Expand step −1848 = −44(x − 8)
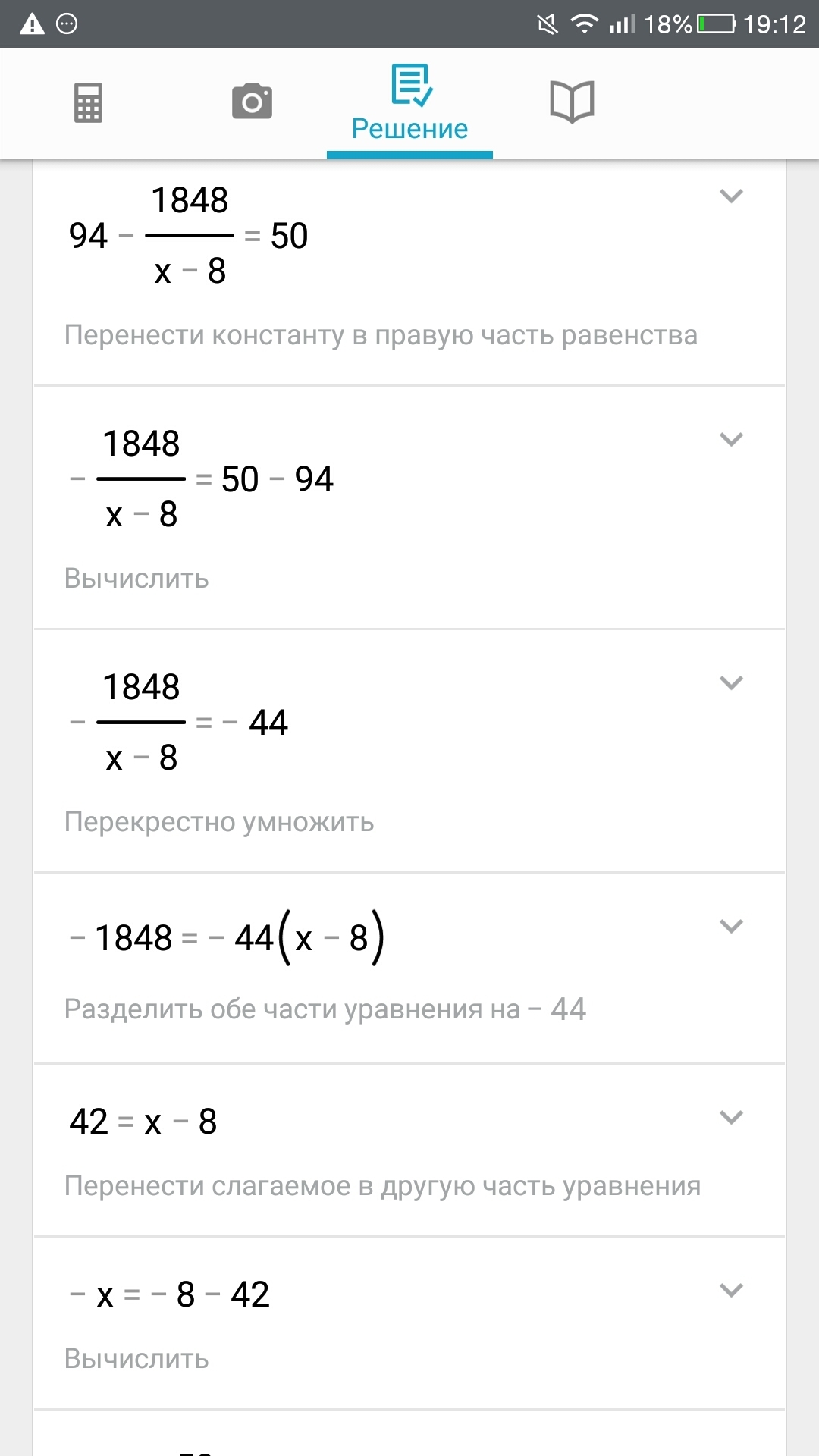The width and height of the screenshot is (819, 1456). [731, 927]
